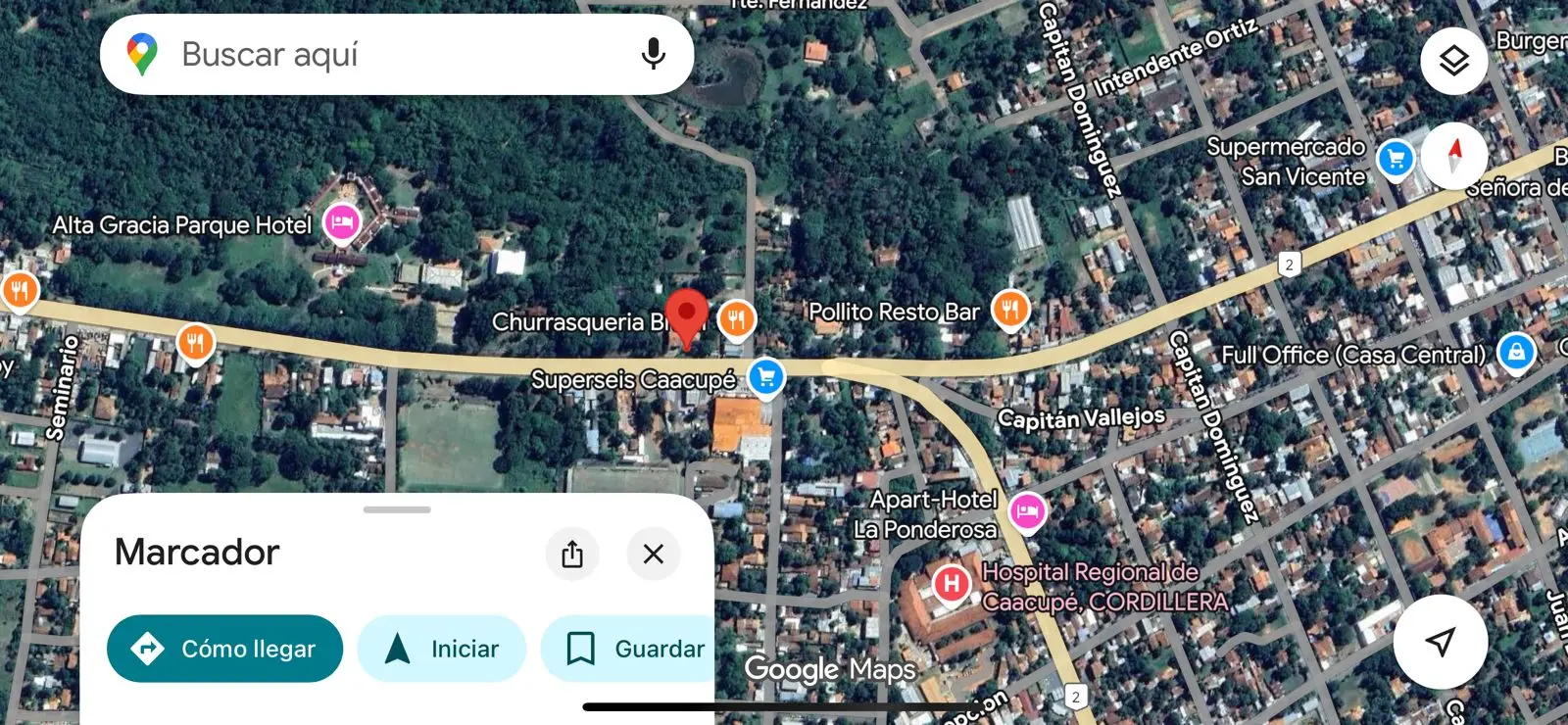The image size is (1568, 725).
Task: Tap the red dropped pin marker
Action: (687, 315)
